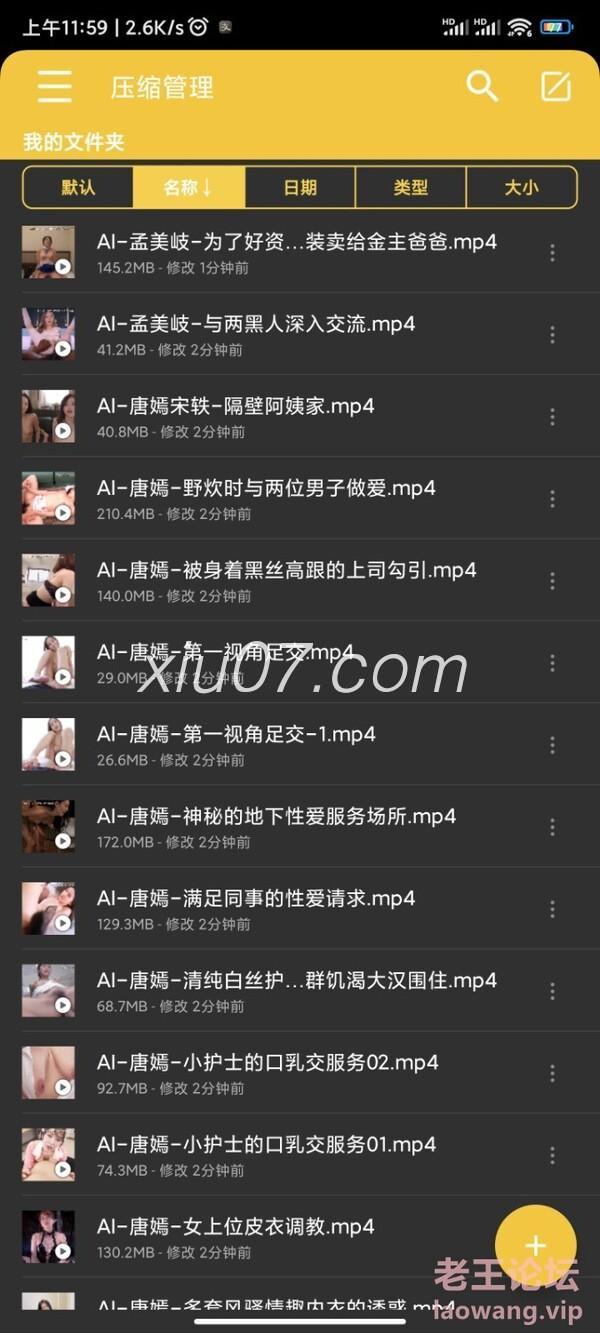
Task: Select the 名称 sort tab
Action: (x=188, y=187)
